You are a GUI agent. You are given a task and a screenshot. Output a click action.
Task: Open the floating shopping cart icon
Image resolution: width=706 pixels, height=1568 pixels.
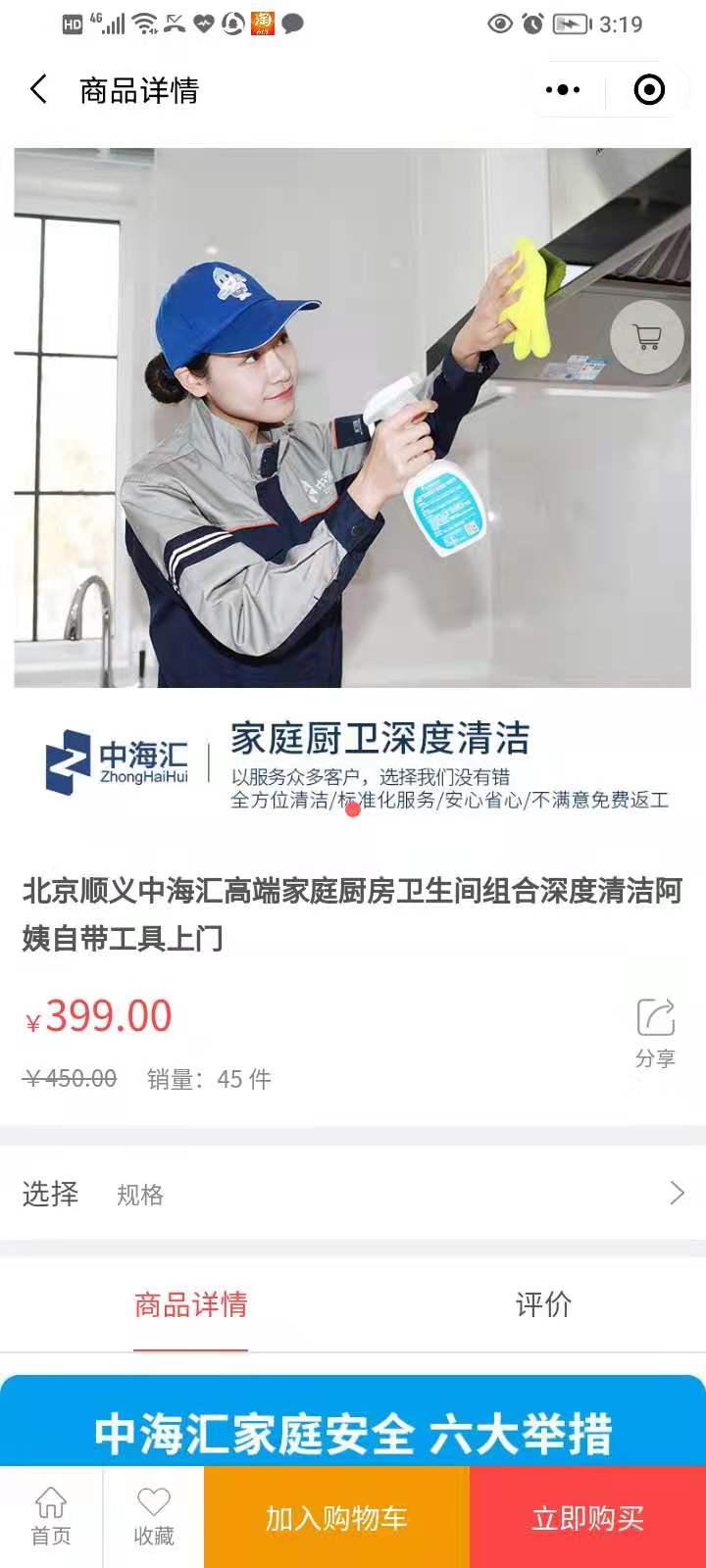(647, 337)
